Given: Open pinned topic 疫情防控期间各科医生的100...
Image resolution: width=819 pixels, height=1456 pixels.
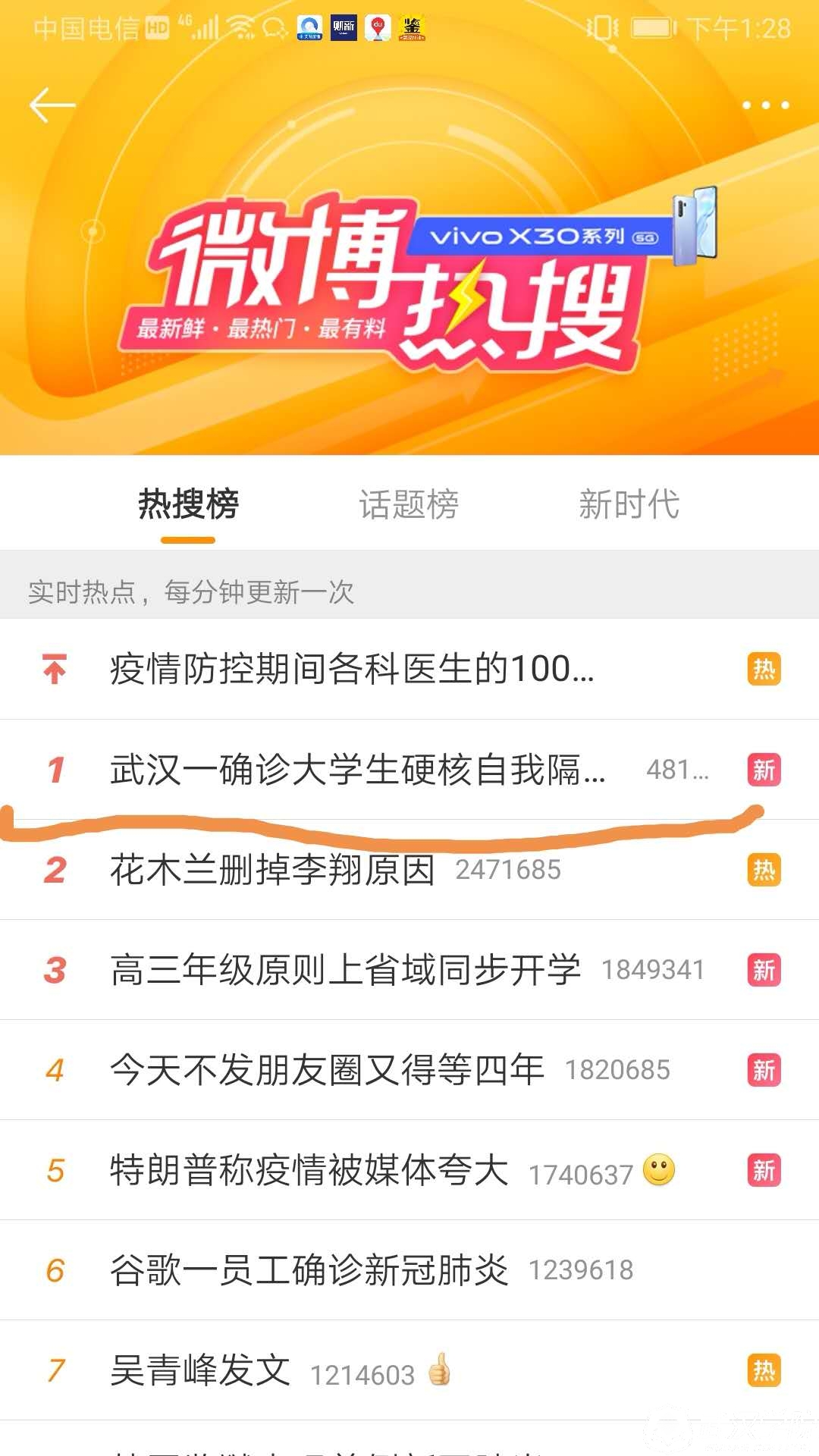Looking at the screenshot, I should pos(352,670).
